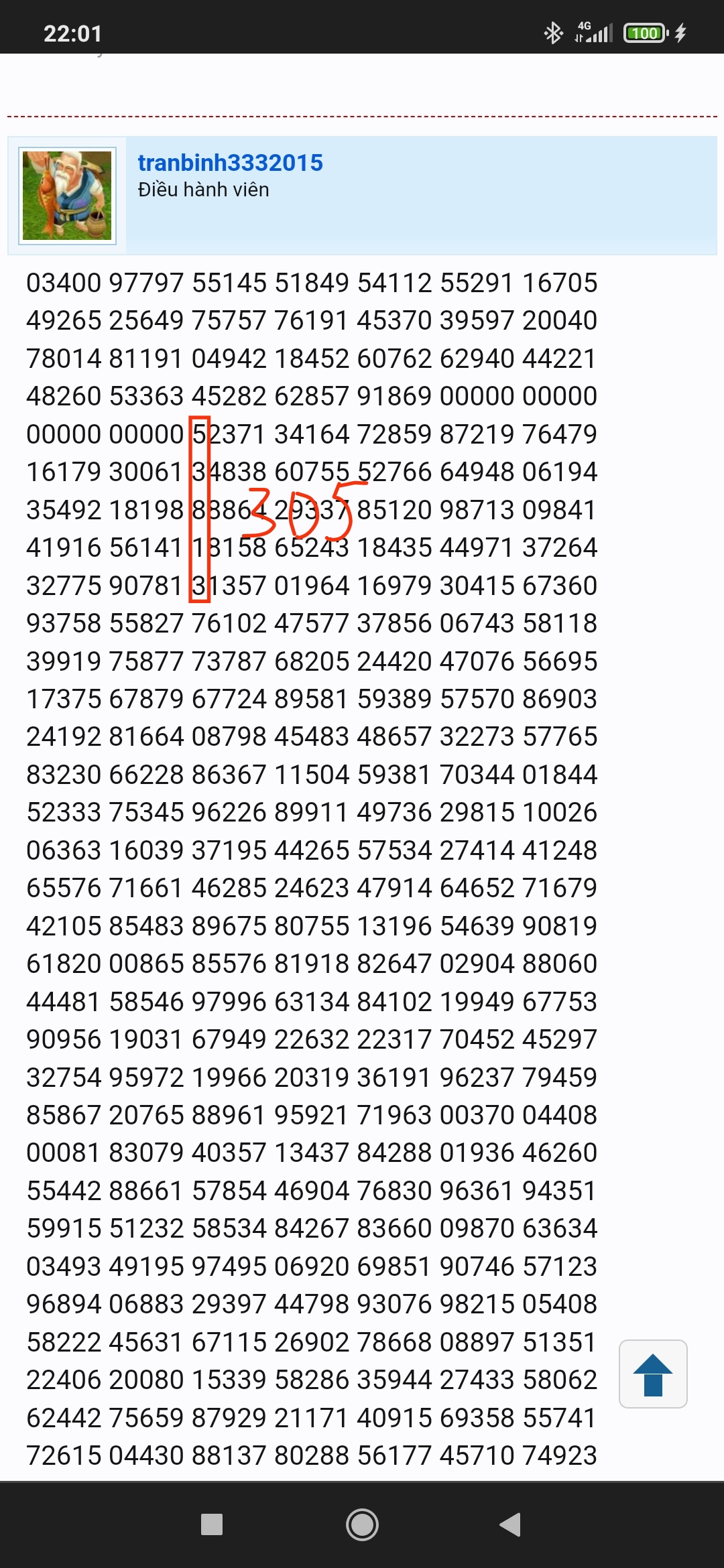Open tranbinh3332015's profile link
Image resolution: width=724 pixels, height=1568 pixels.
point(230,163)
